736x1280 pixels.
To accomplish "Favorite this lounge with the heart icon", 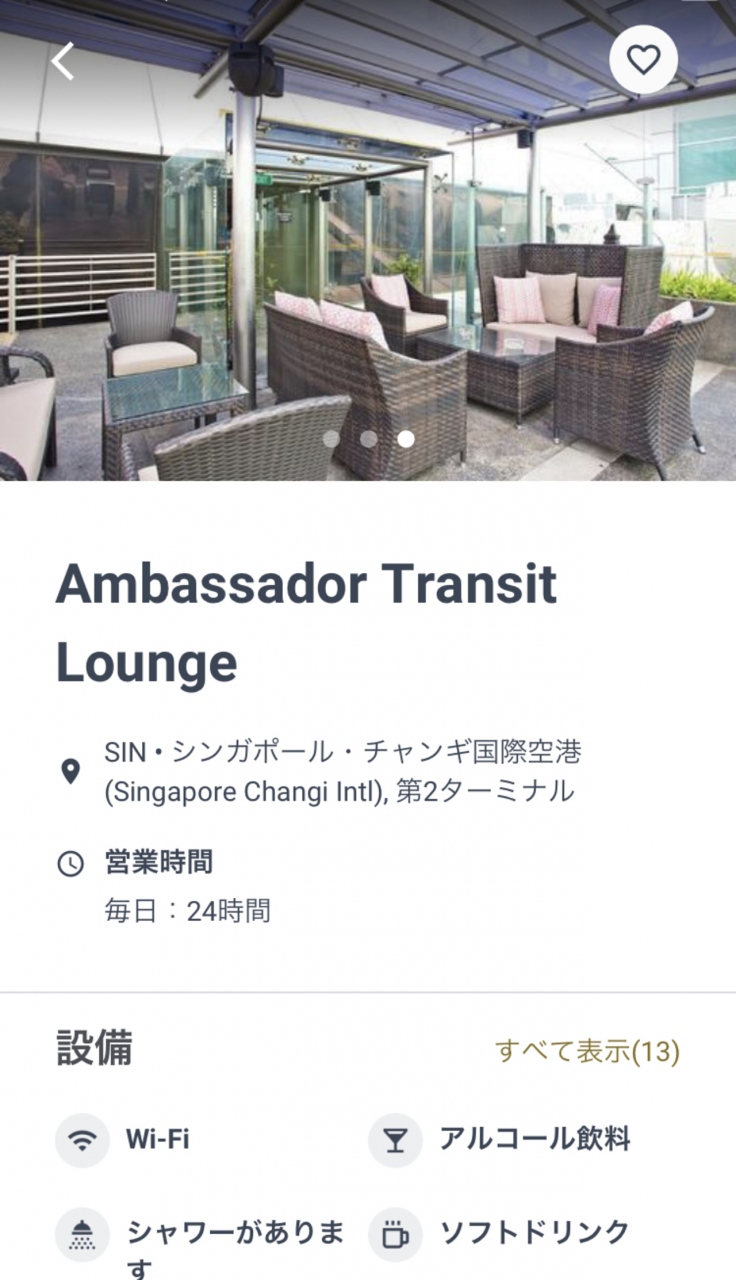I will [x=643, y=60].
